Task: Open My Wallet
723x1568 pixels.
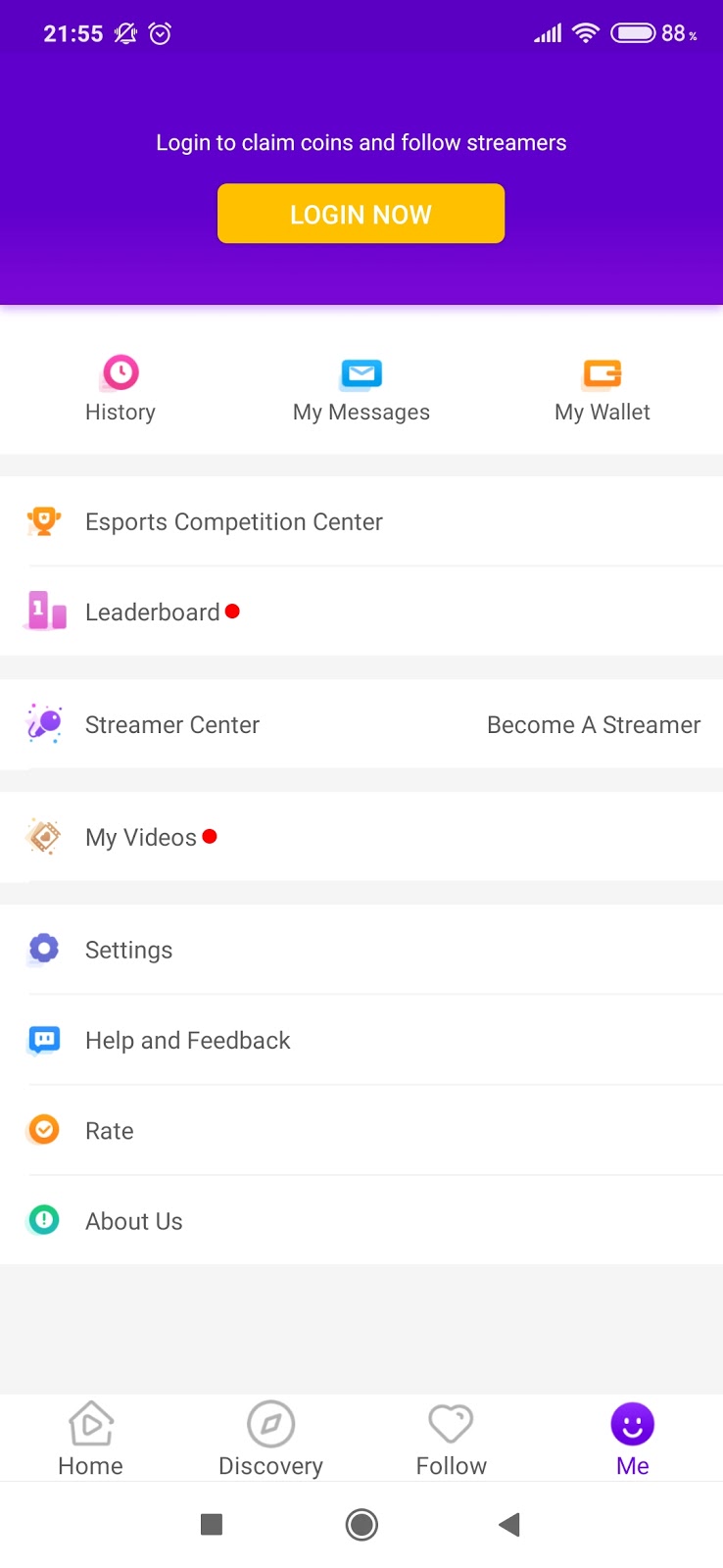Action: tap(602, 389)
